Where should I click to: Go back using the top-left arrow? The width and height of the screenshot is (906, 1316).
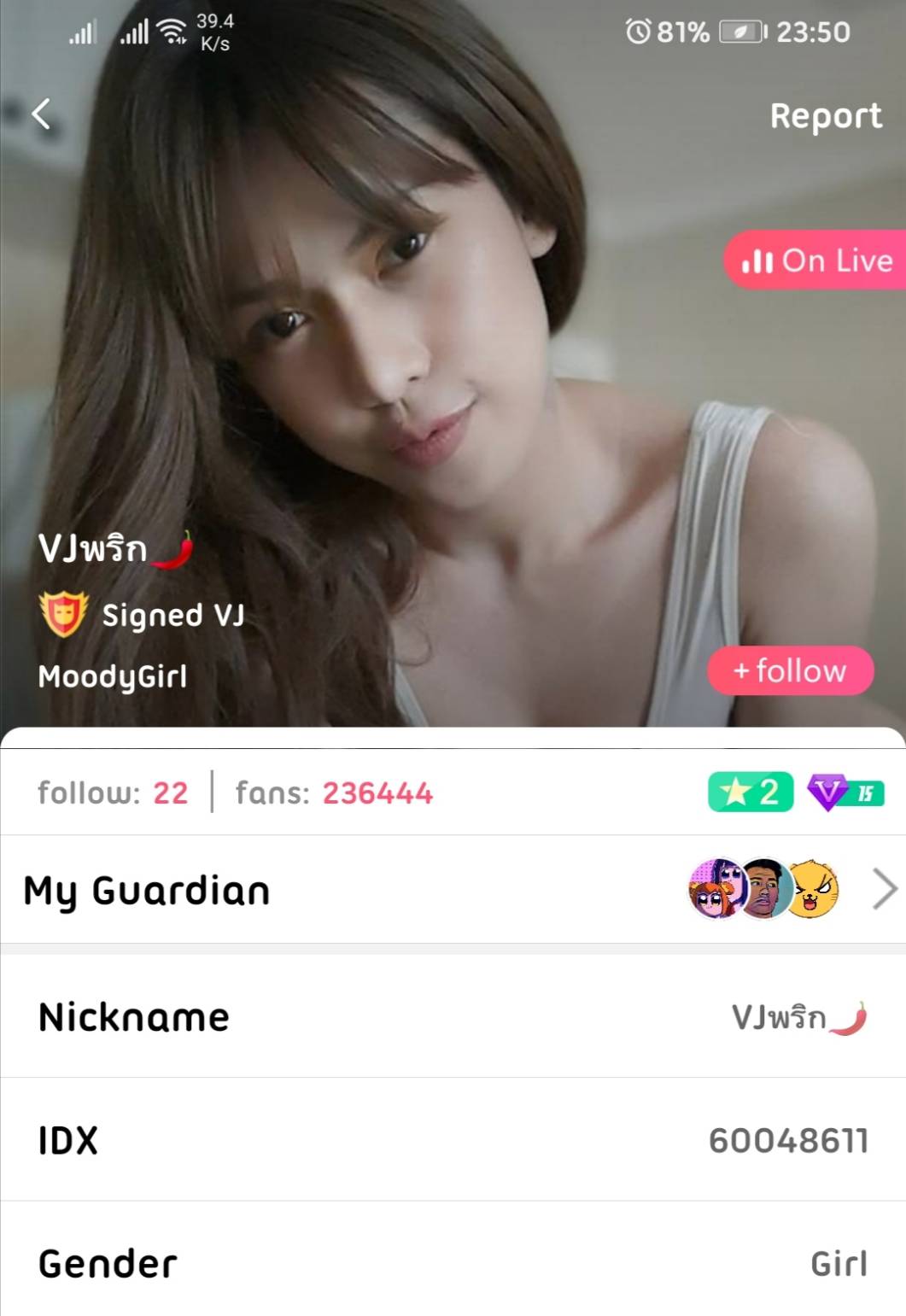41,114
